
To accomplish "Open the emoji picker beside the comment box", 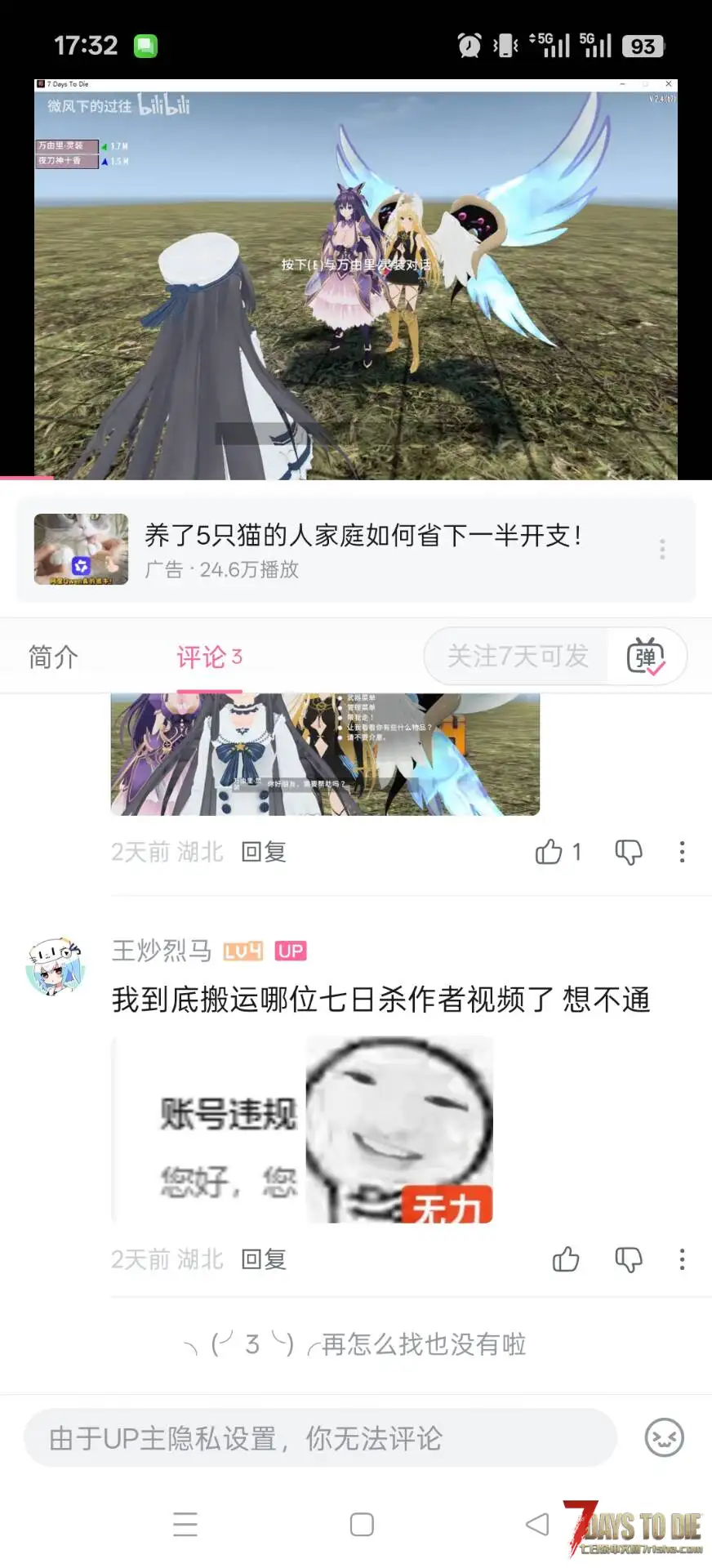I will tap(664, 1438).
